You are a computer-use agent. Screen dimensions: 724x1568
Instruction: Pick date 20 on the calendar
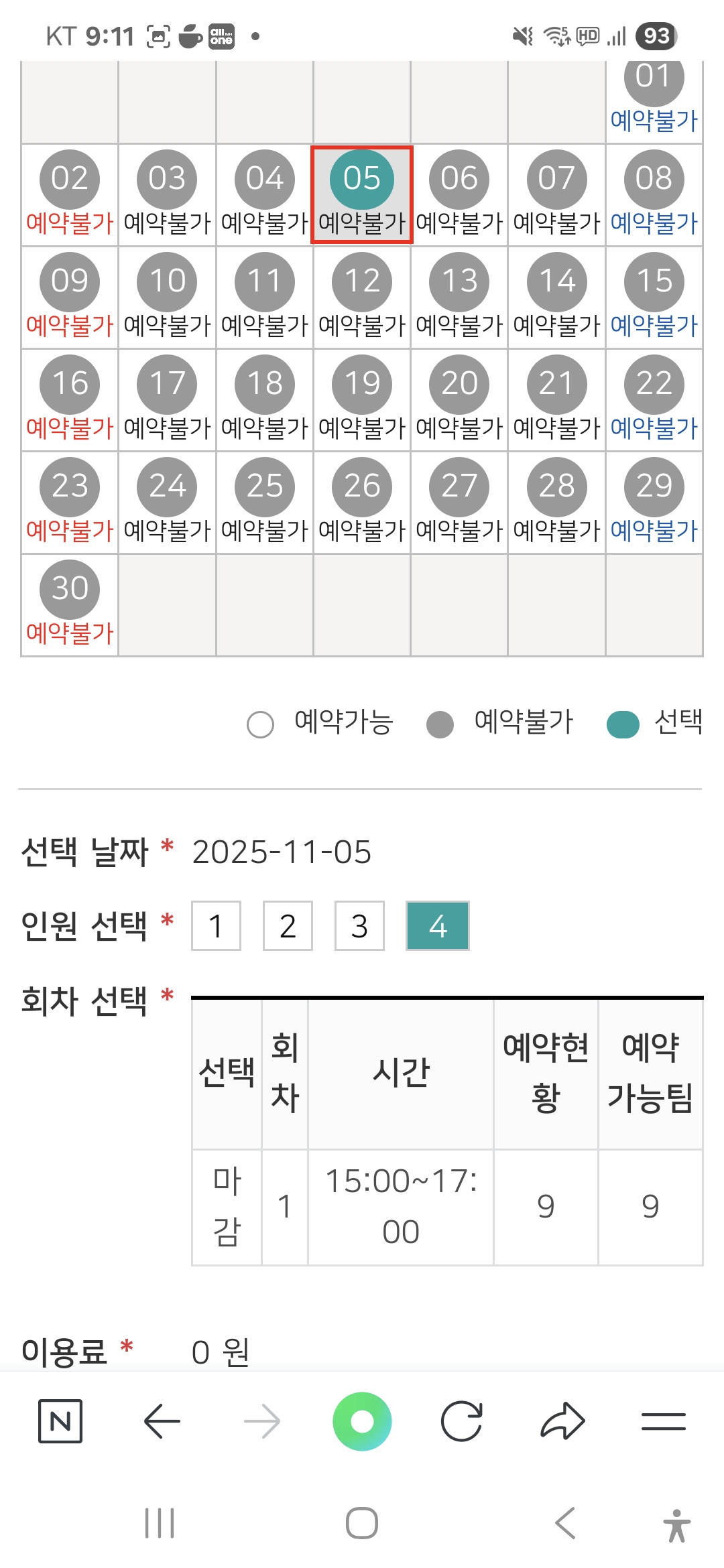(459, 384)
